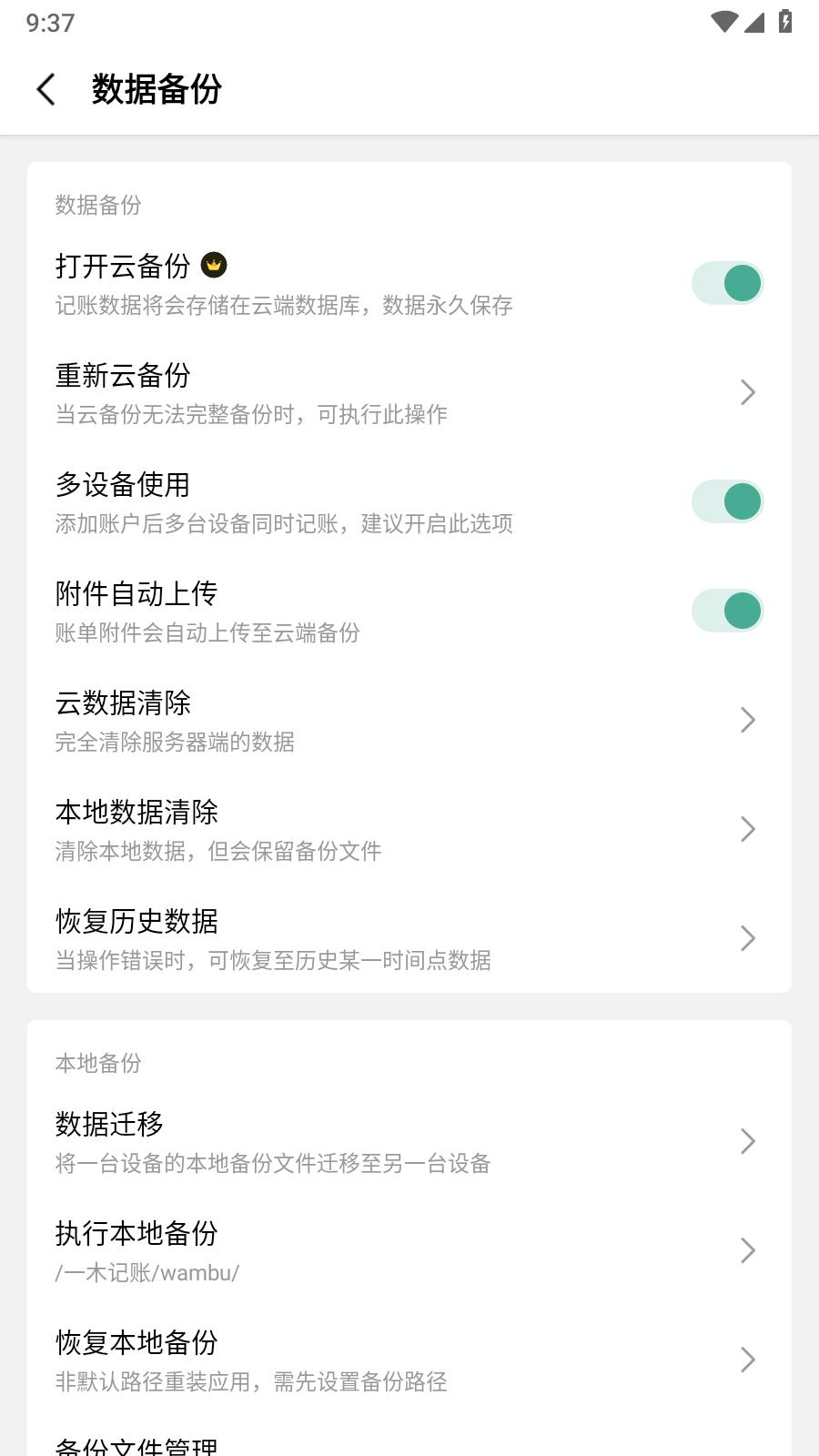Open 数据迁移 row
This screenshot has width=819, height=1456.
point(409,1141)
